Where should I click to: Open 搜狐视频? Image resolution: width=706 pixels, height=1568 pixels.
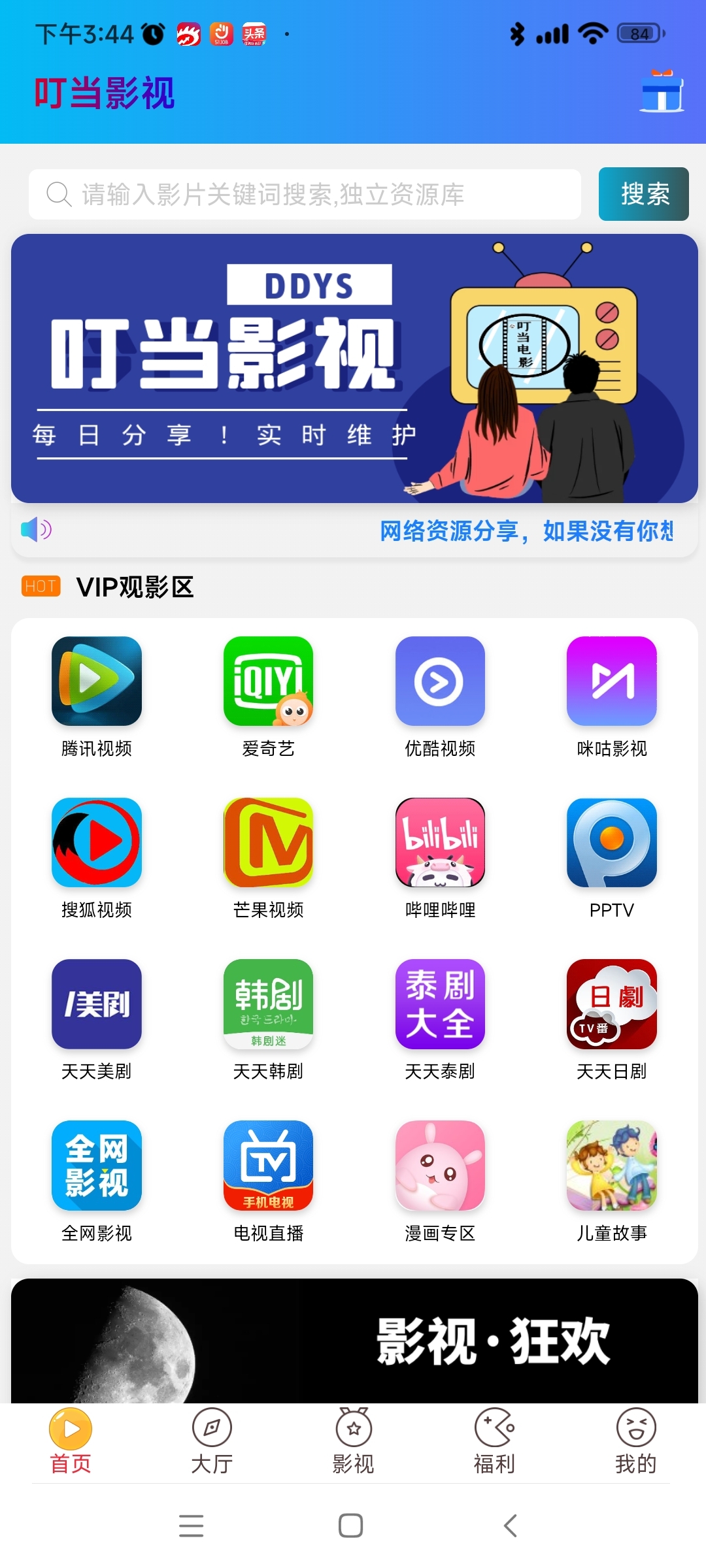click(x=97, y=843)
